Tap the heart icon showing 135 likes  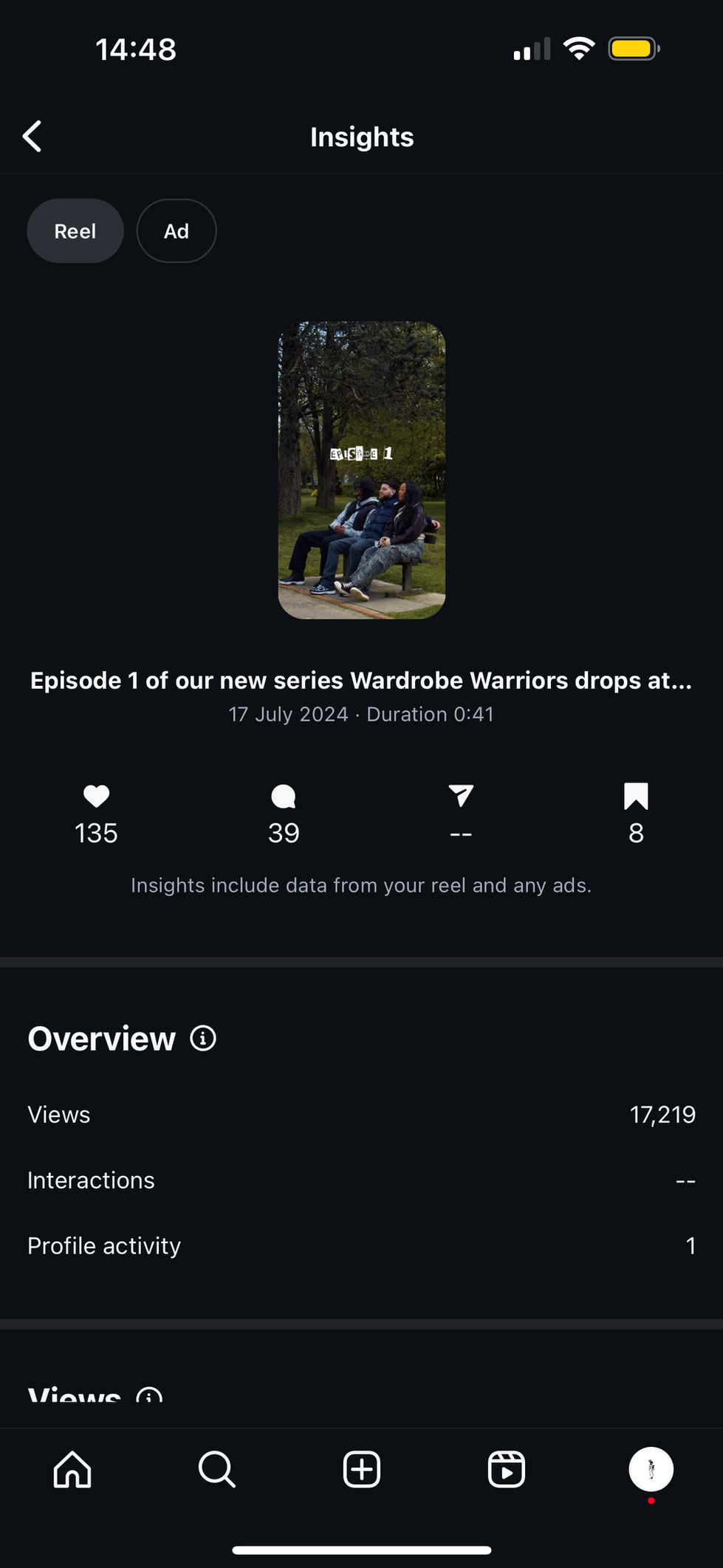point(95,812)
